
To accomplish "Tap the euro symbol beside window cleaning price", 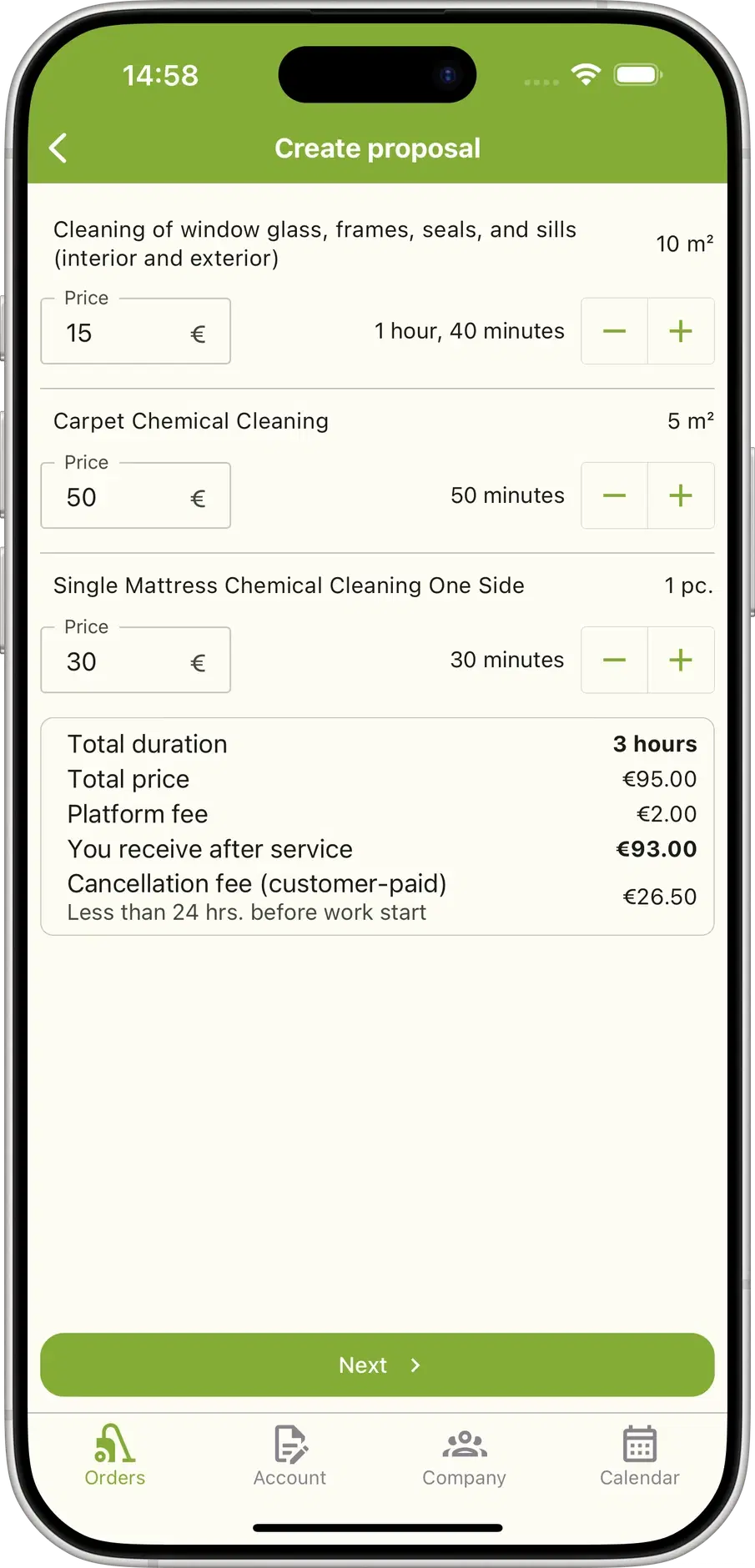I will click(198, 332).
